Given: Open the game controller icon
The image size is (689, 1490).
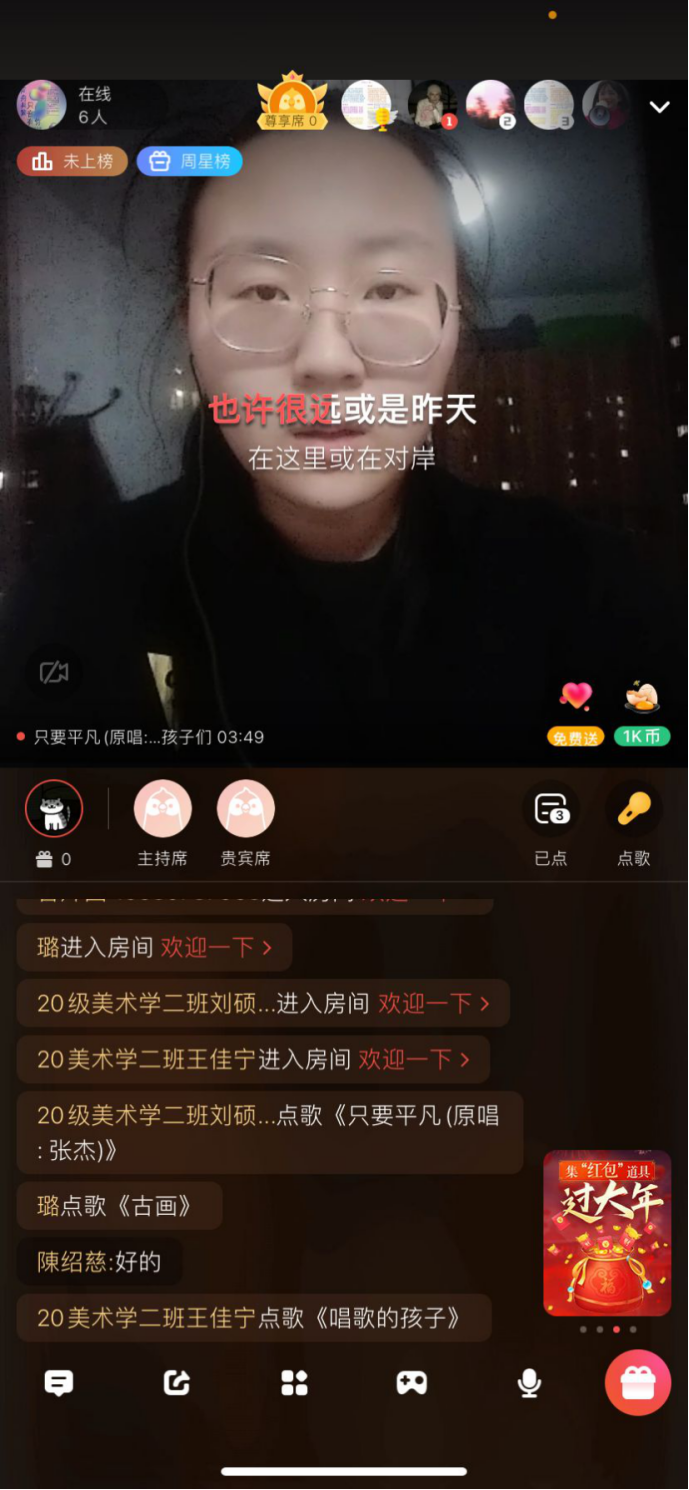Looking at the screenshot, I should (x=412, y=1383).
